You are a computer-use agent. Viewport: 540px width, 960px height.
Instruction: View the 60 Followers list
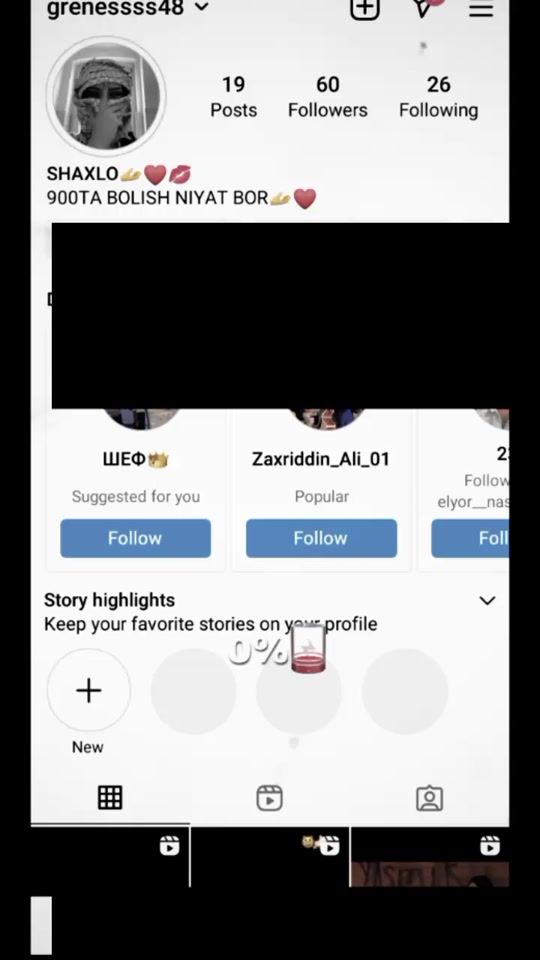click(x=328, y=96)
